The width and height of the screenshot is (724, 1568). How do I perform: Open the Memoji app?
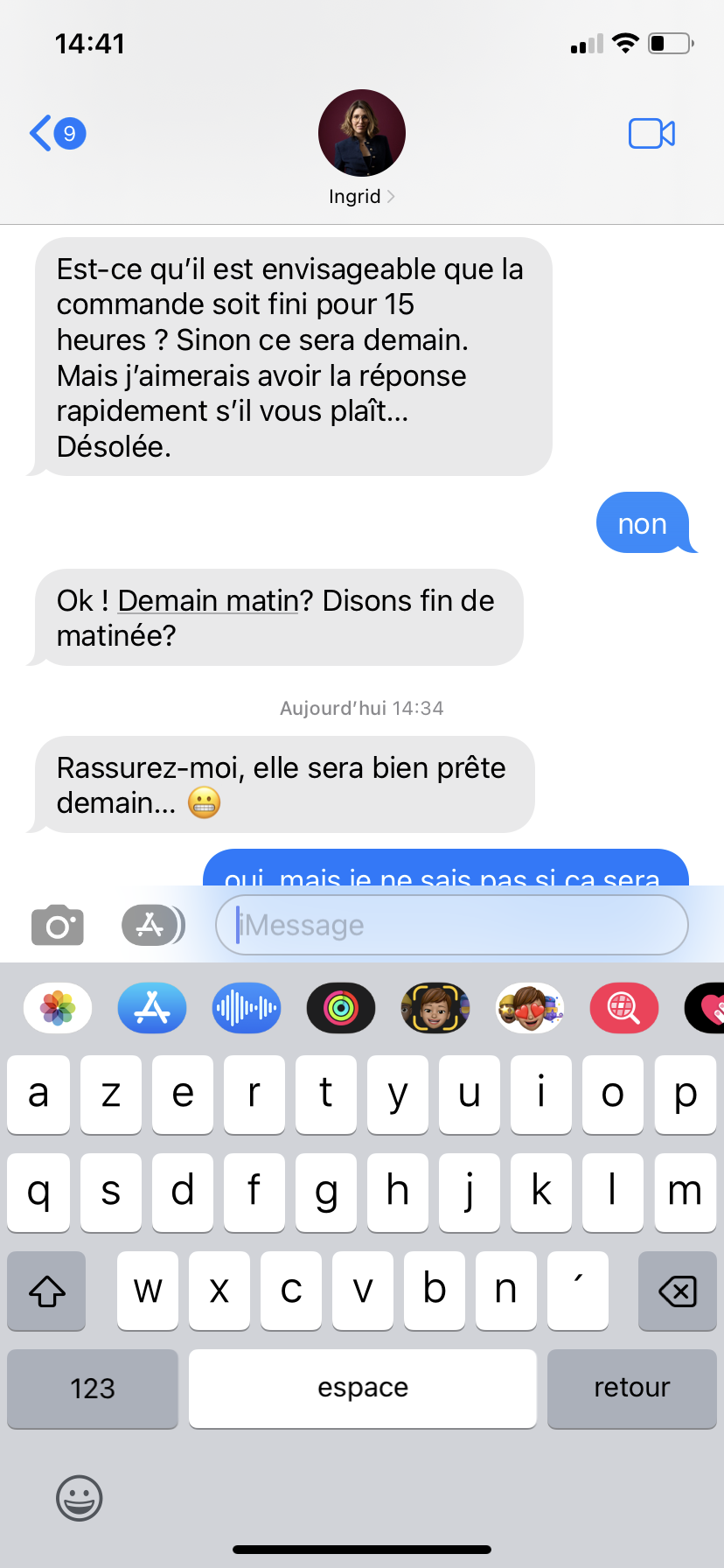pos(435,1008)
